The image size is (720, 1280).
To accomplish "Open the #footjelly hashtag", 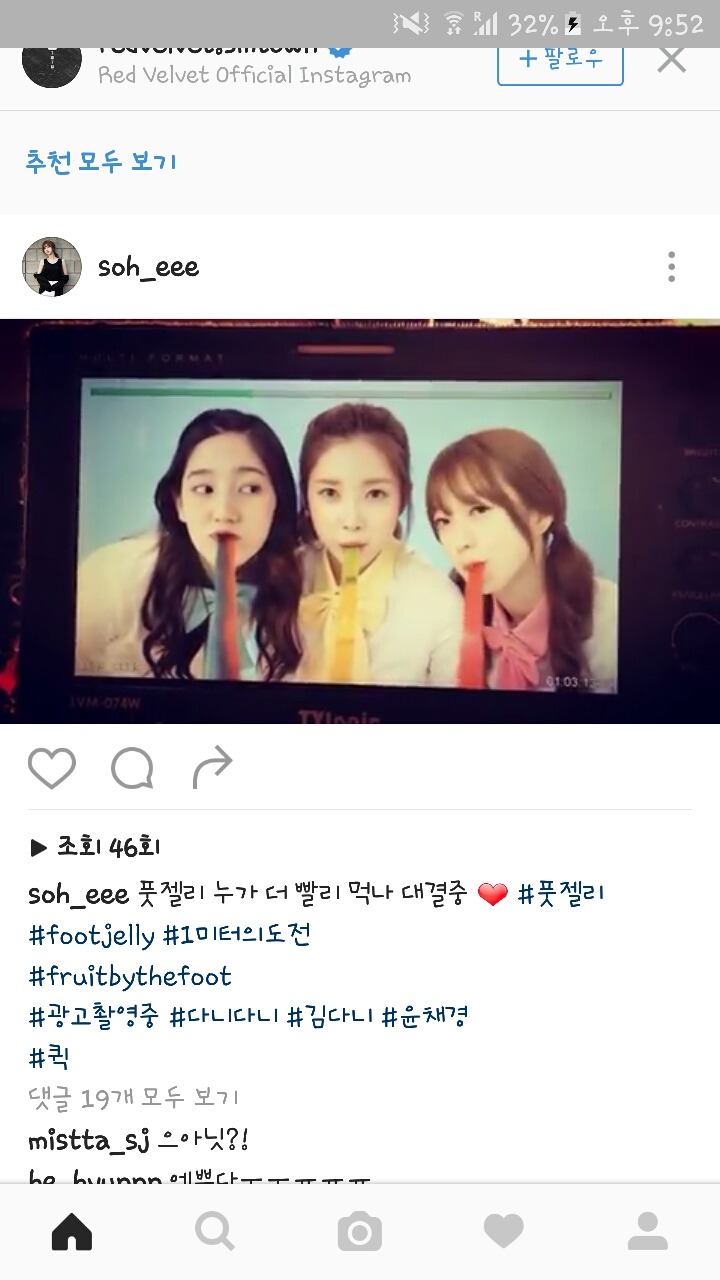I will [91, 935].
